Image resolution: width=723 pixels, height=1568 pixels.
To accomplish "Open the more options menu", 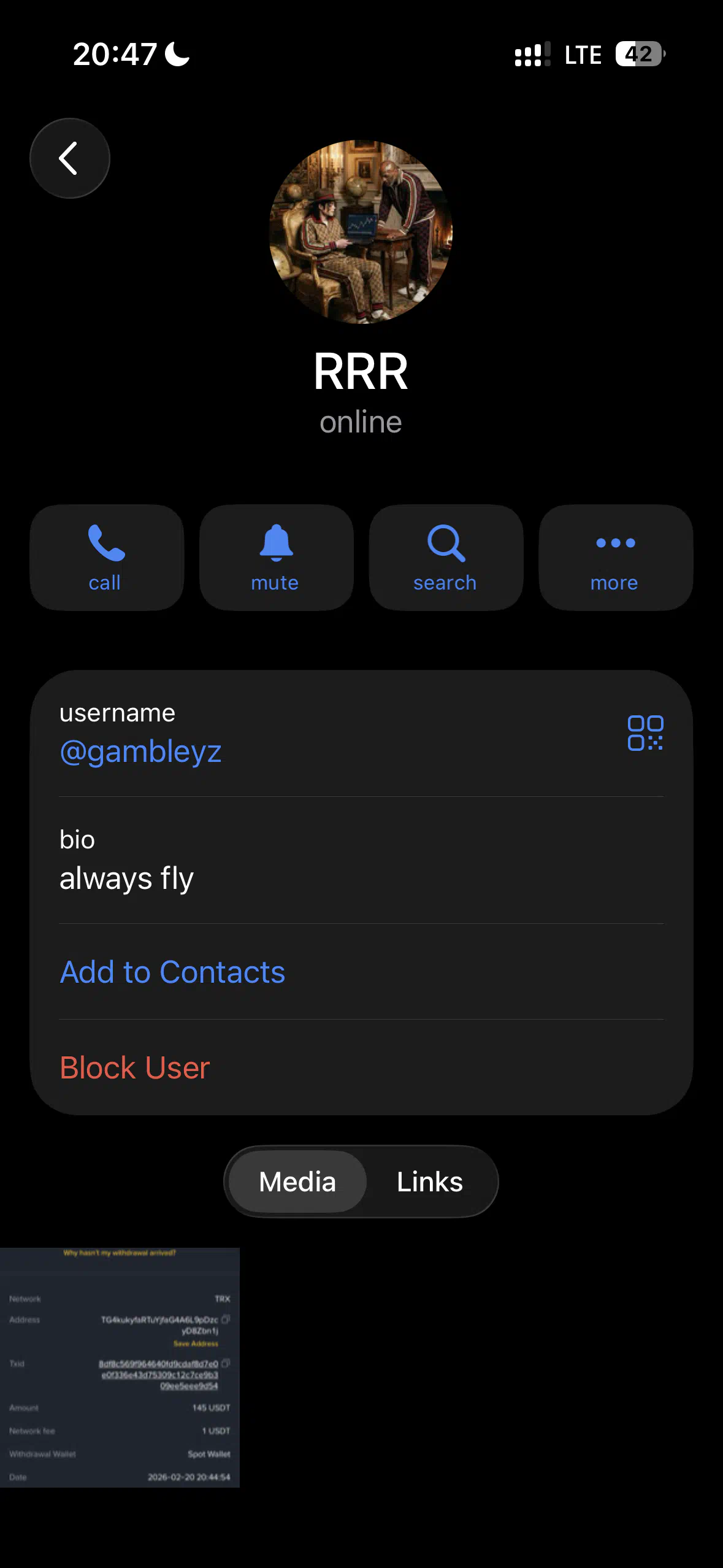I will 615,557.
